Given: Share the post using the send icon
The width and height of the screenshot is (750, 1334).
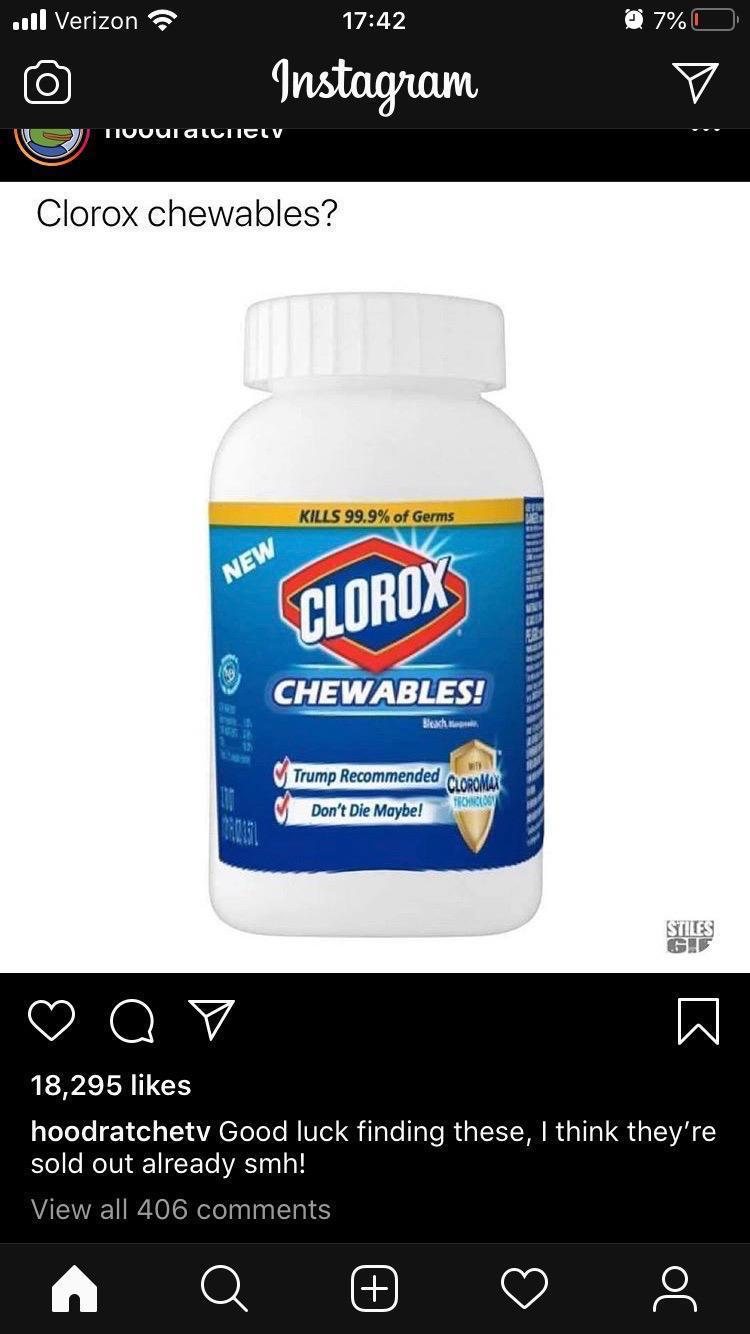Looking at the screenshot, I should coord(212,1020).
